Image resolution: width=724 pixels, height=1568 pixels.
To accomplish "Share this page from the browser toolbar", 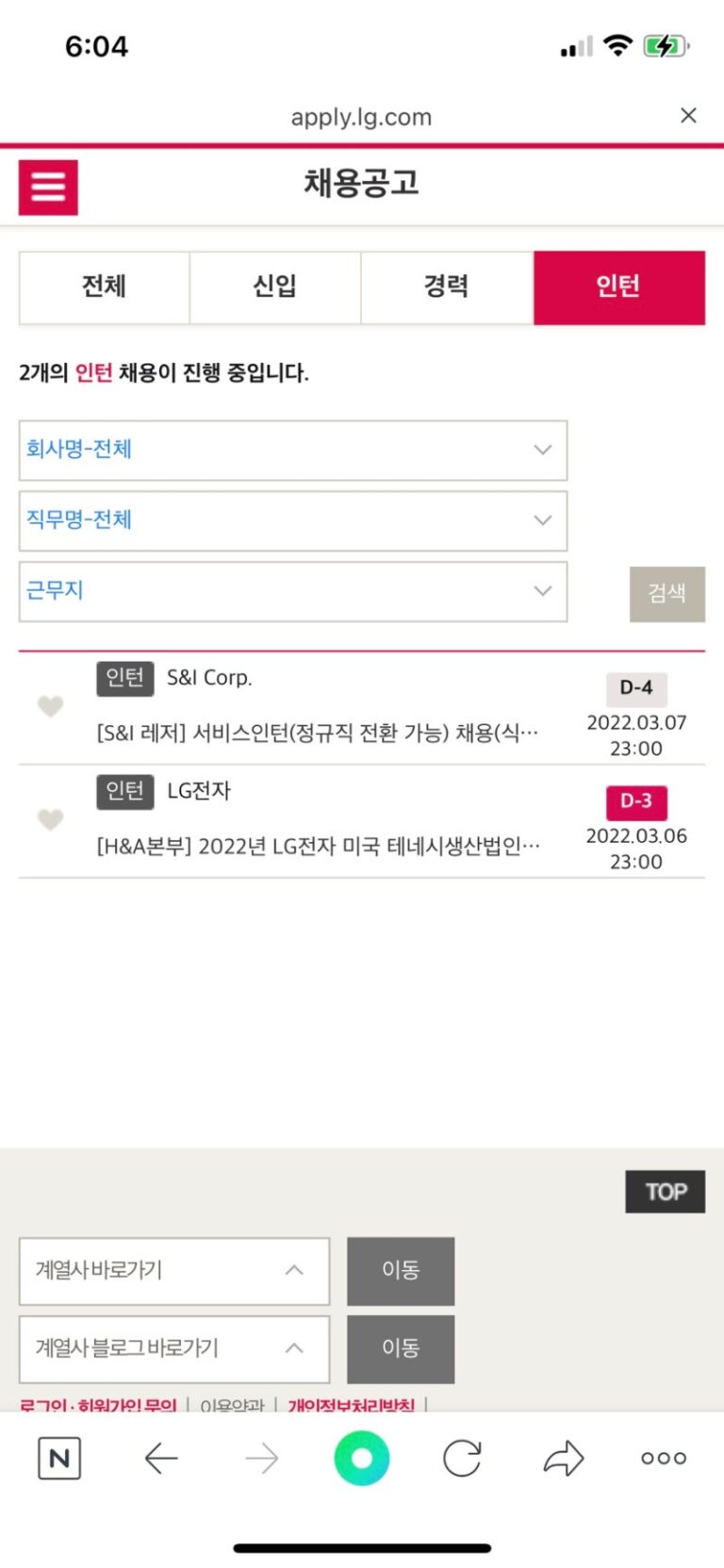I will pyautogui.click(x=564, y=1459).
